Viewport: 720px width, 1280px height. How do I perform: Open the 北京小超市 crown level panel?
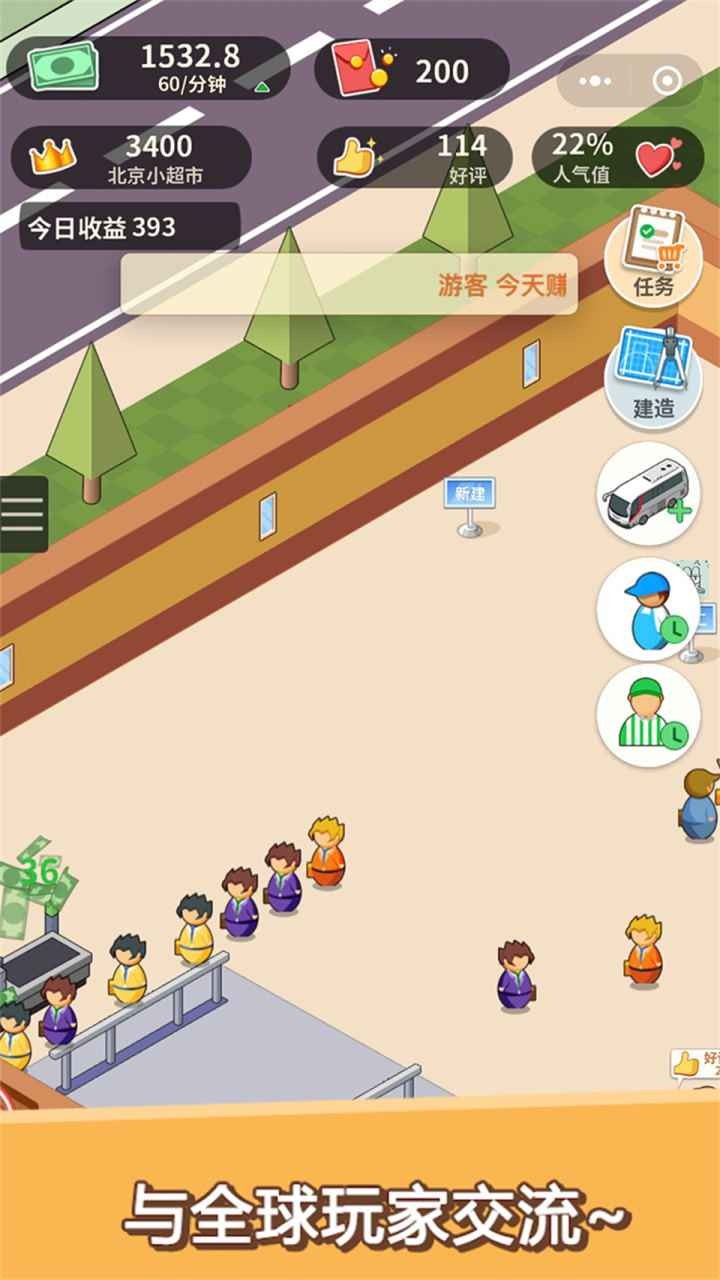pyautogui.click(x=130, y=157)
